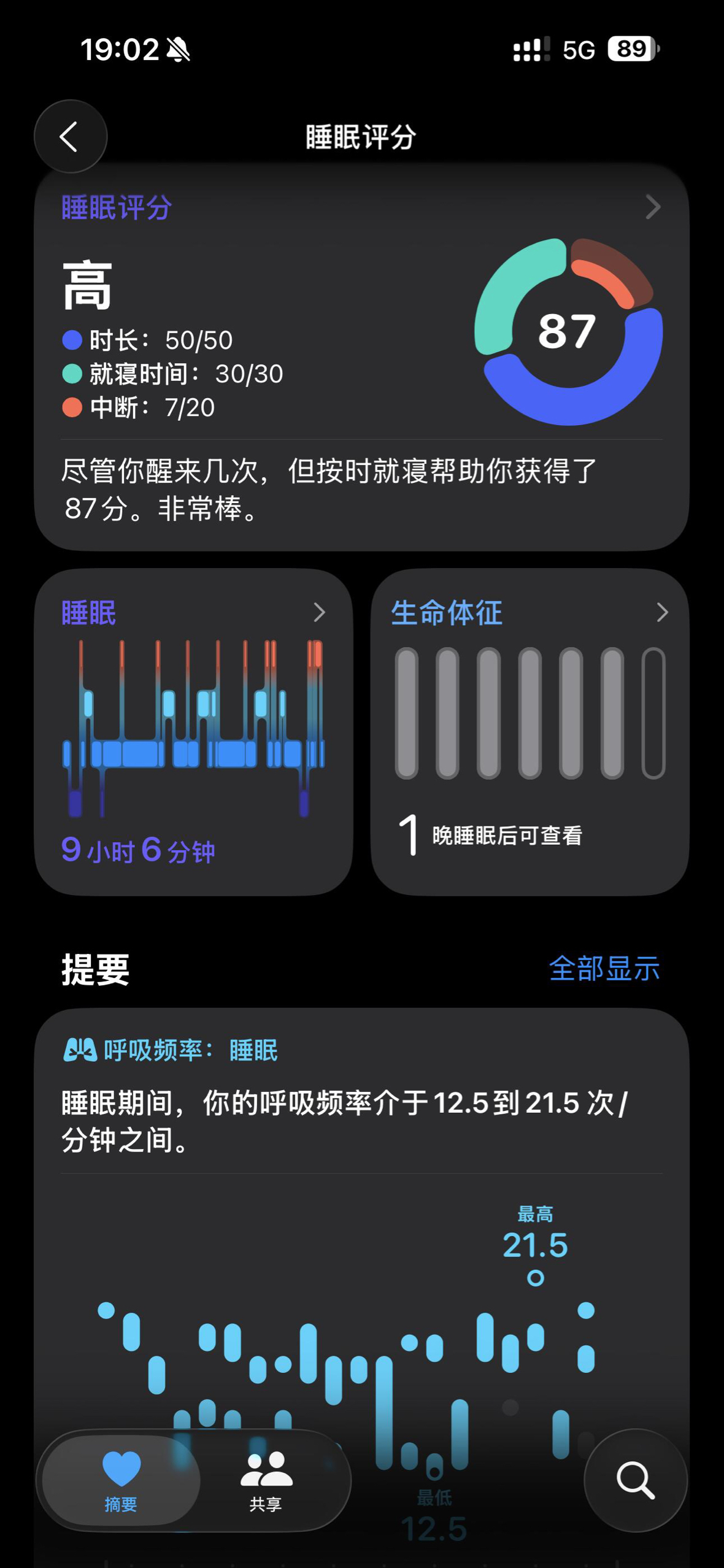Open the 睡眠评分 score card

(x=361, y=356)
